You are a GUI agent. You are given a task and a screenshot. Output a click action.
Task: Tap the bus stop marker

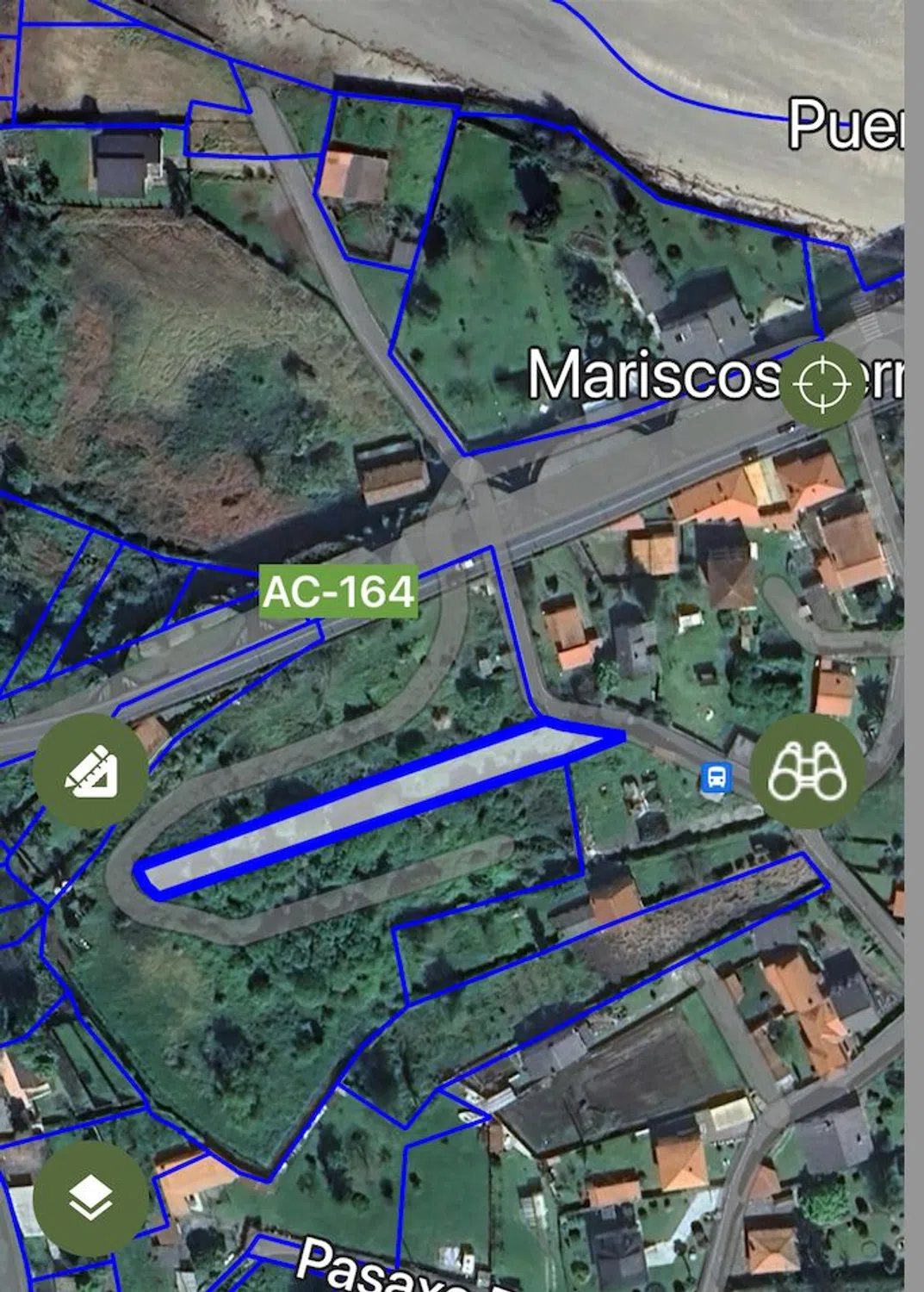(716, 779)
